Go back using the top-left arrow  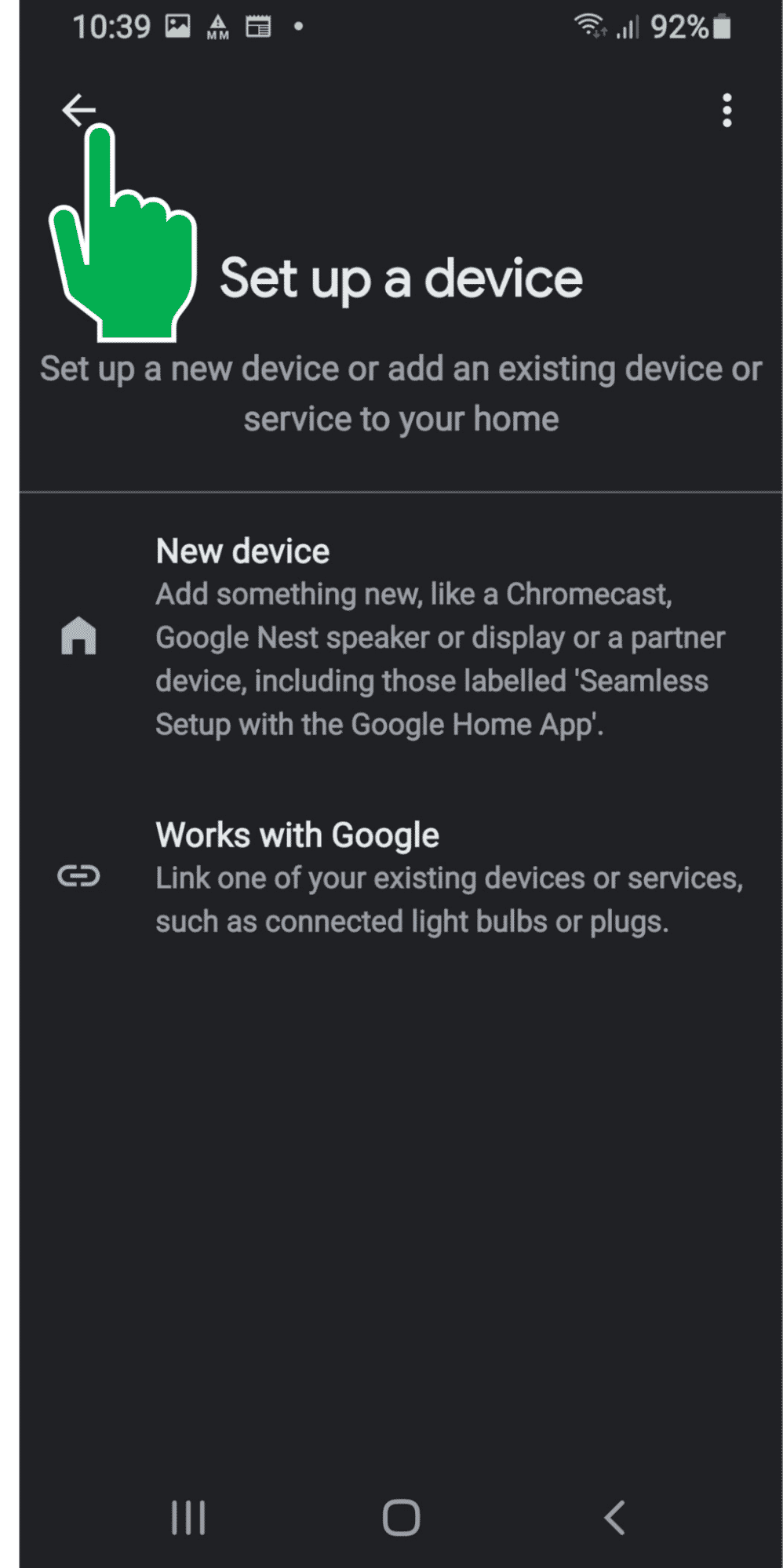coord(79,110)
